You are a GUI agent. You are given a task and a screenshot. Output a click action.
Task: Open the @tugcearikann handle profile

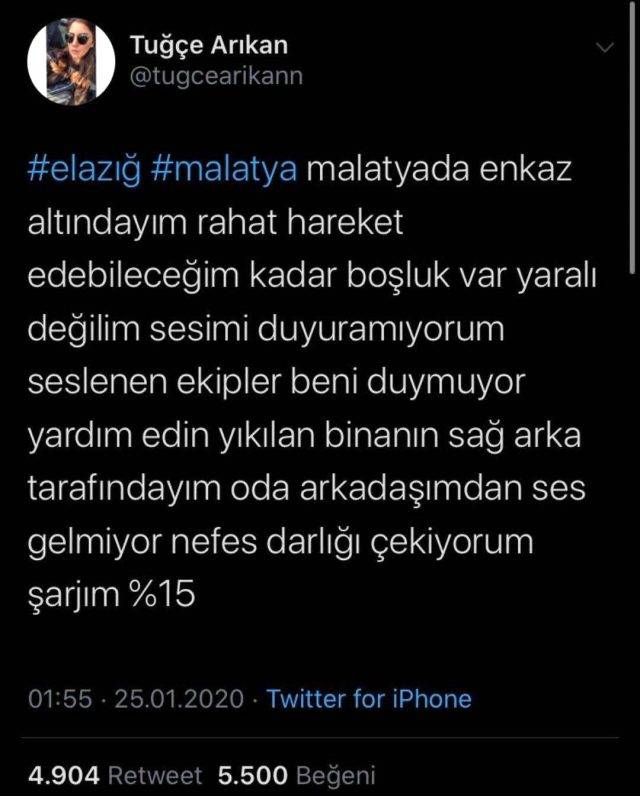(216, 77)
